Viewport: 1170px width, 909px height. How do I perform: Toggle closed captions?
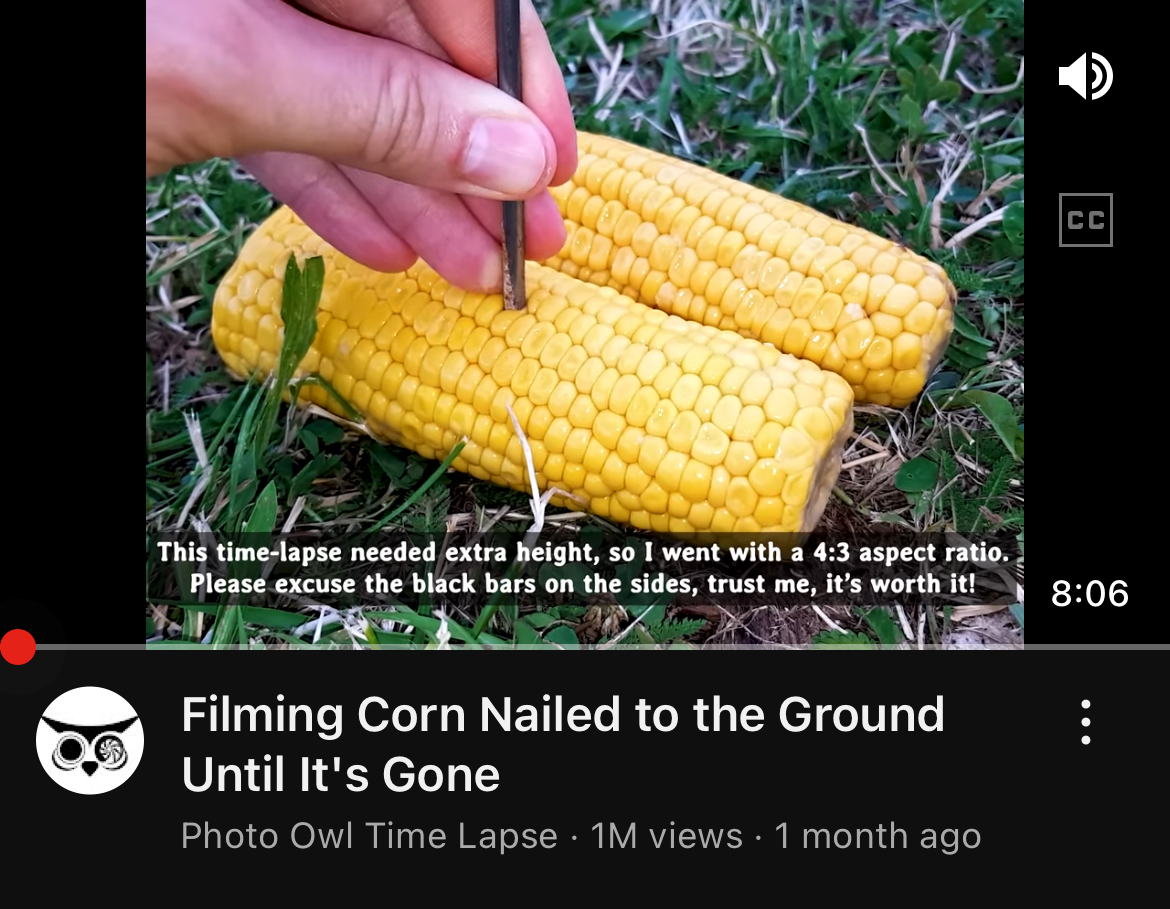click(x=1085, y=220)
